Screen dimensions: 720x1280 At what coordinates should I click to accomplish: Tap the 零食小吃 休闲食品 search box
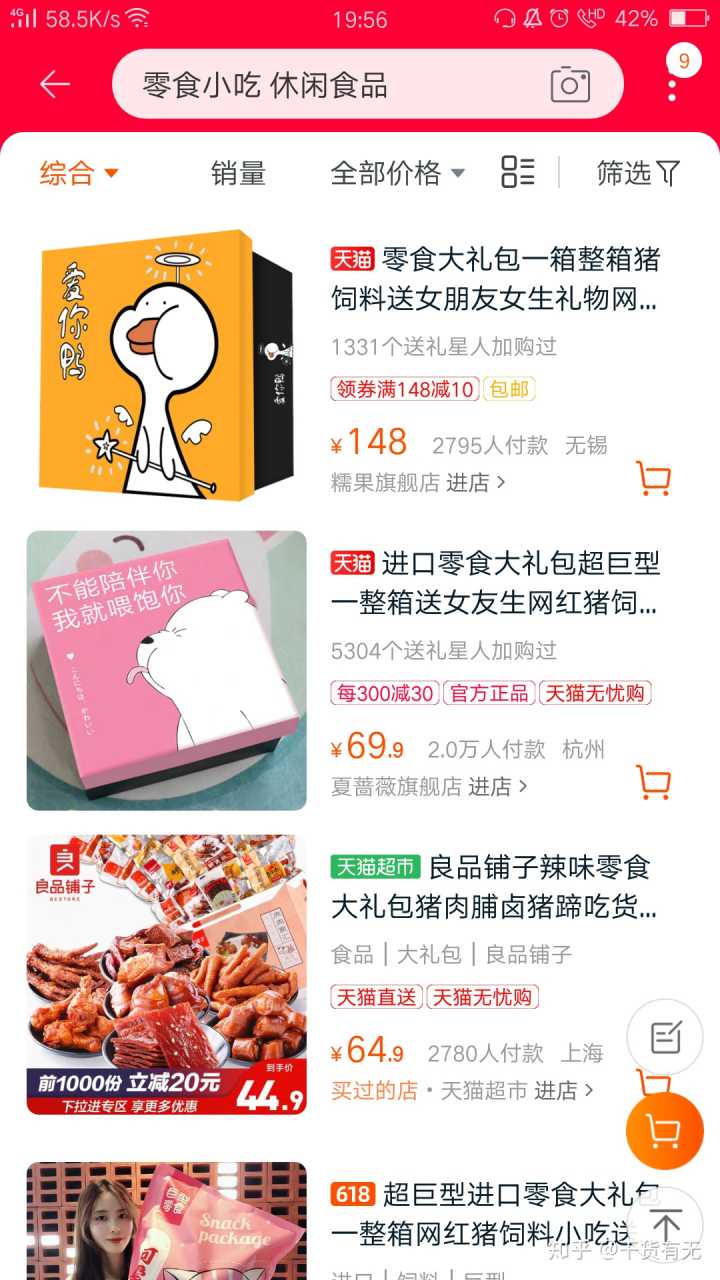pyautogui.click(x=330, y=85)
